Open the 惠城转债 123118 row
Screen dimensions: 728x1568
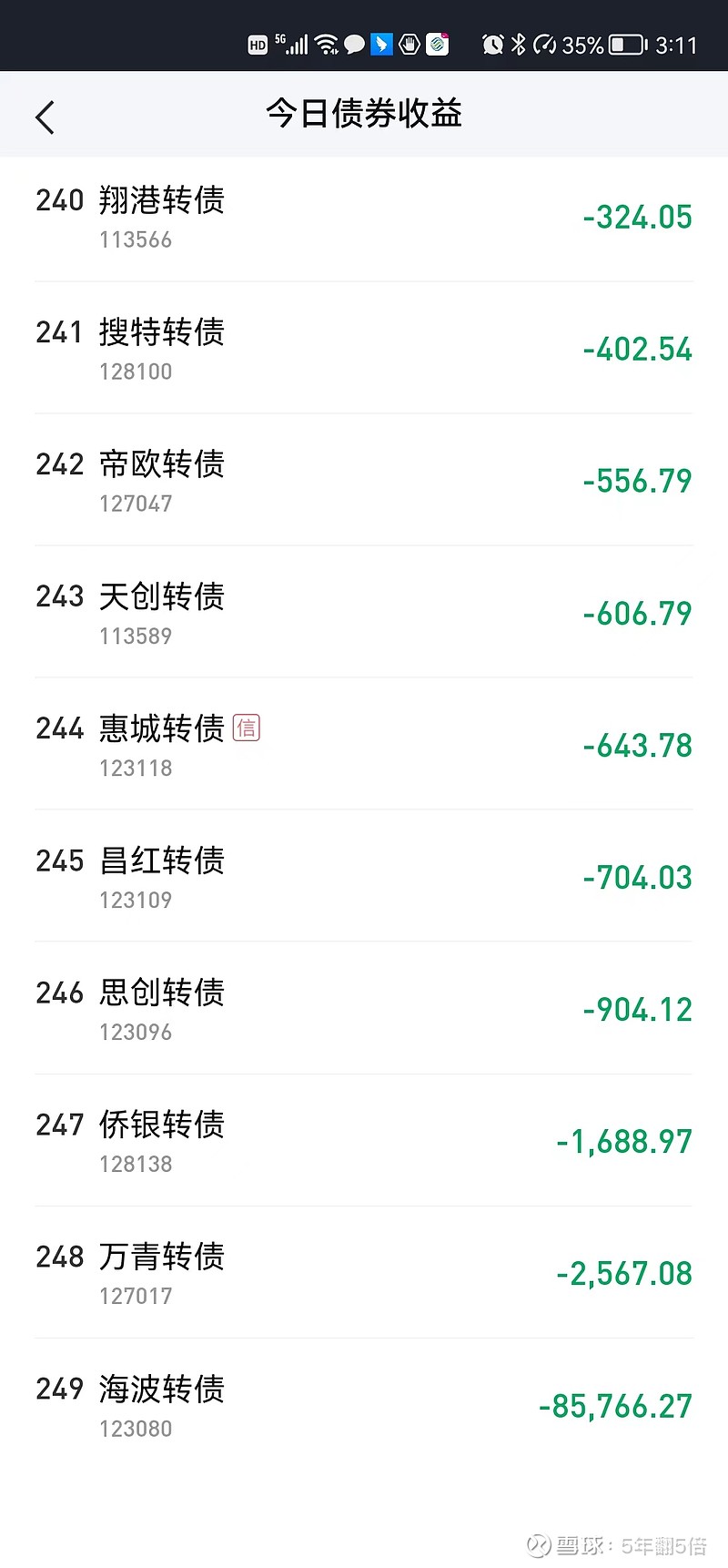tap(364, 745)
